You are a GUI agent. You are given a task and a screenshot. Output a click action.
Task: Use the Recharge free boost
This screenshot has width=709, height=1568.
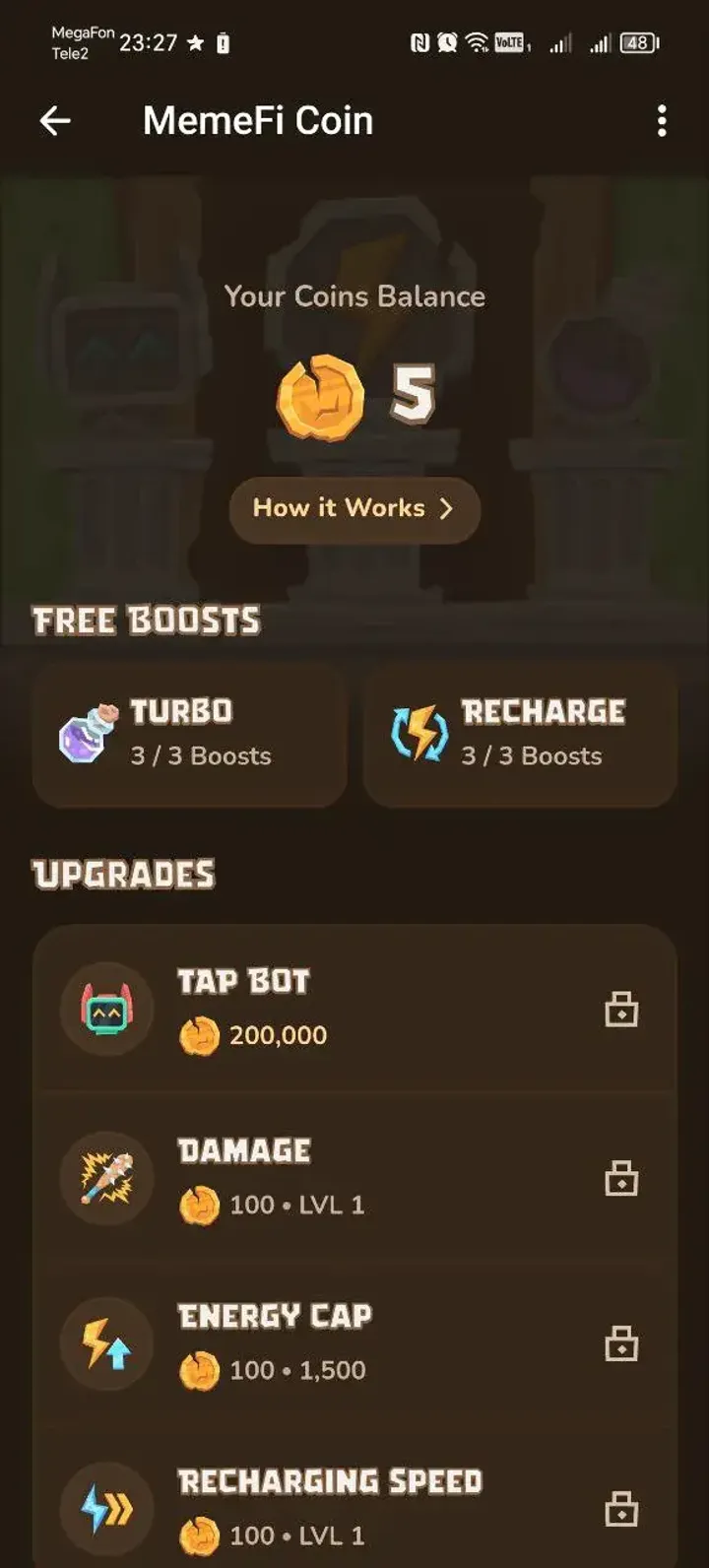(x=520, y=735)
